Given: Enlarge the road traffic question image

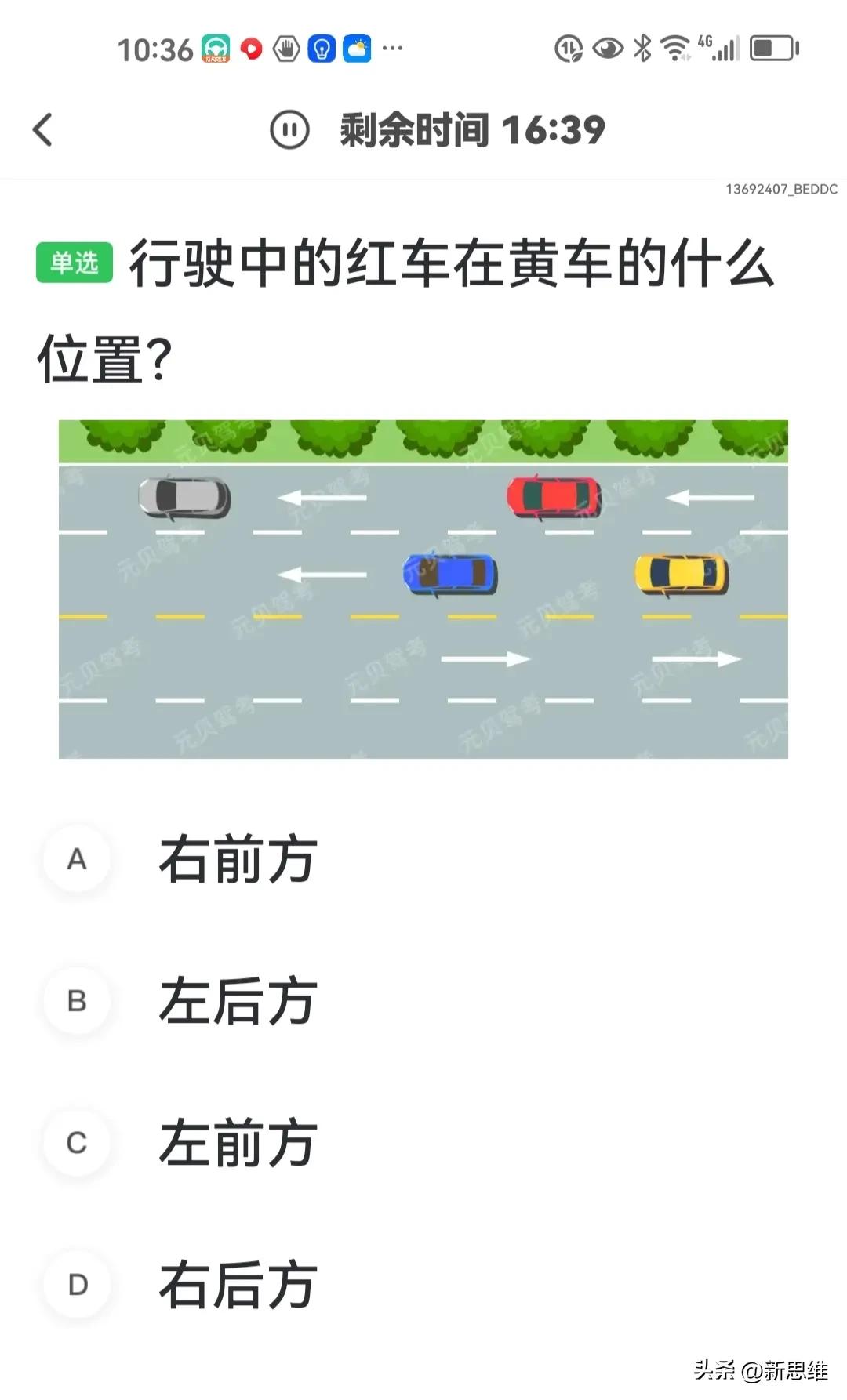Looking at the screenshot, I should point(423,589).
